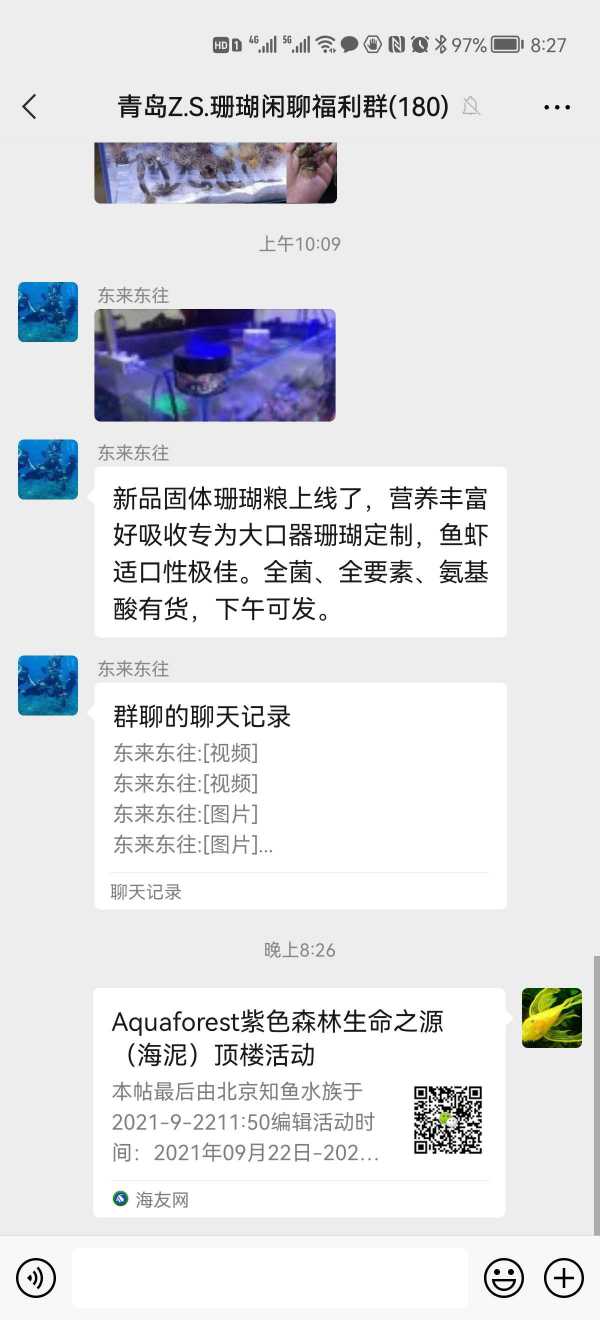The width and height of the screenshot is (600, 1320).
Task: Open 东来东往's avatar beside 新品固体珊瑚粮 message
Action: coord(48,469)
